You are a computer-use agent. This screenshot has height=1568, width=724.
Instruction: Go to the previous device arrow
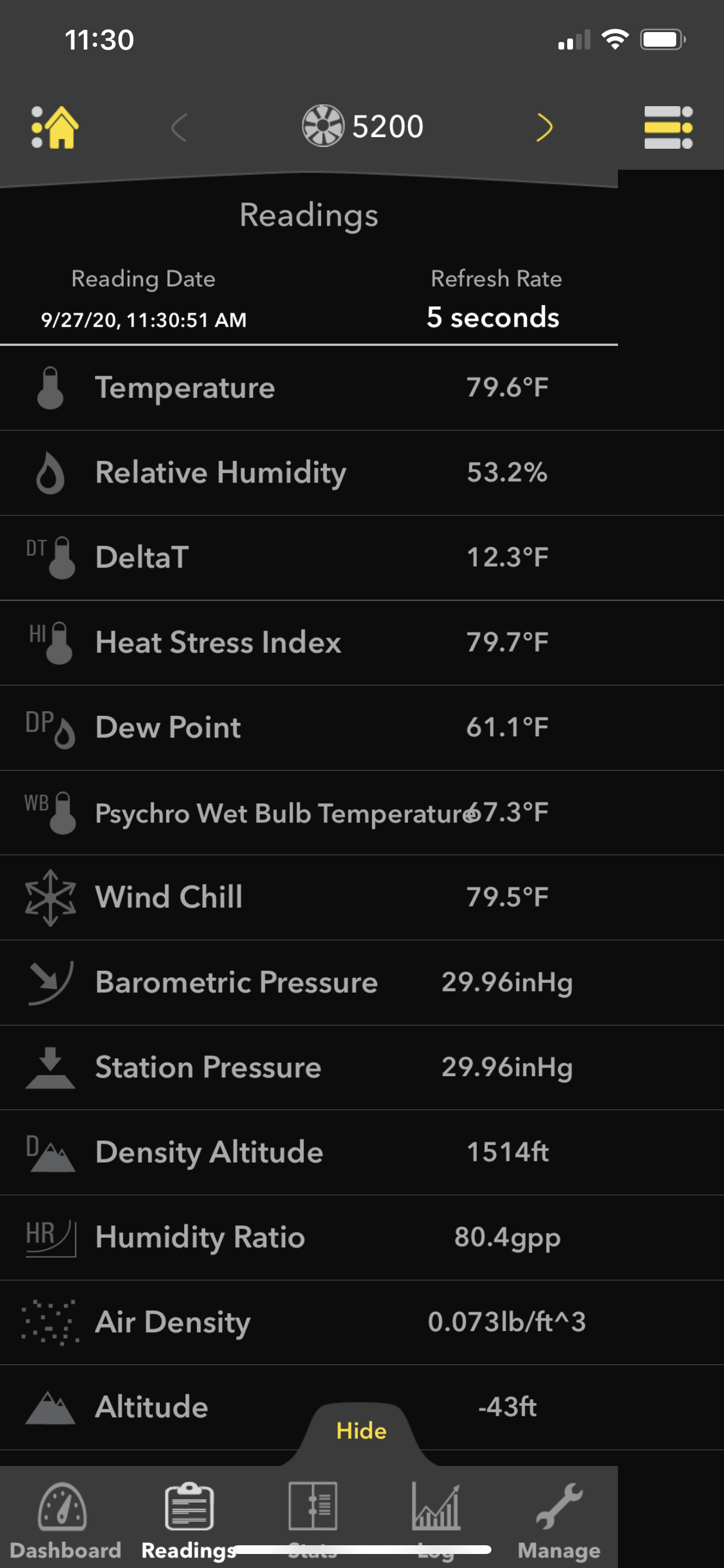tap(179, 127)
